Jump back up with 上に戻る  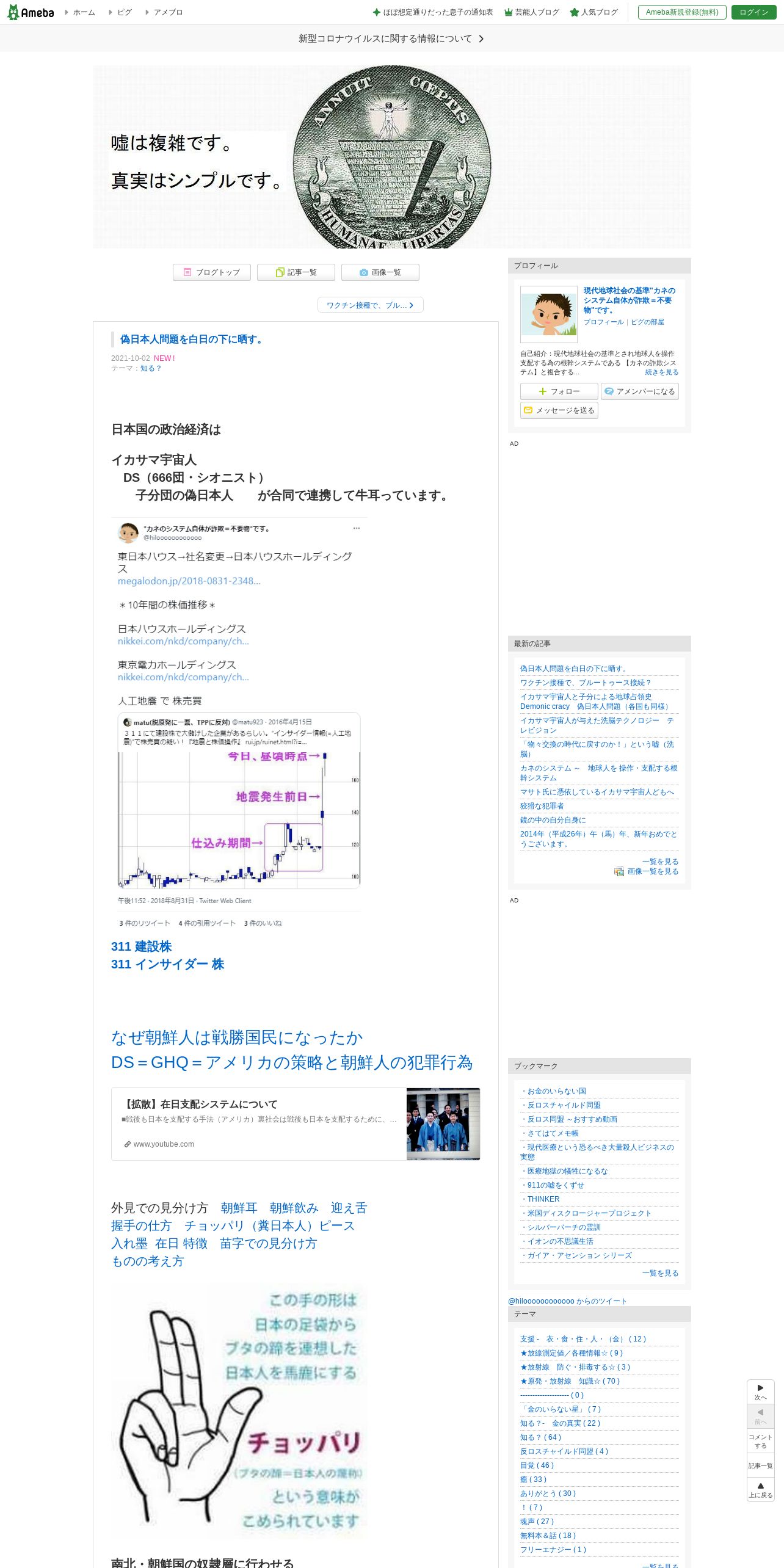761,1490
